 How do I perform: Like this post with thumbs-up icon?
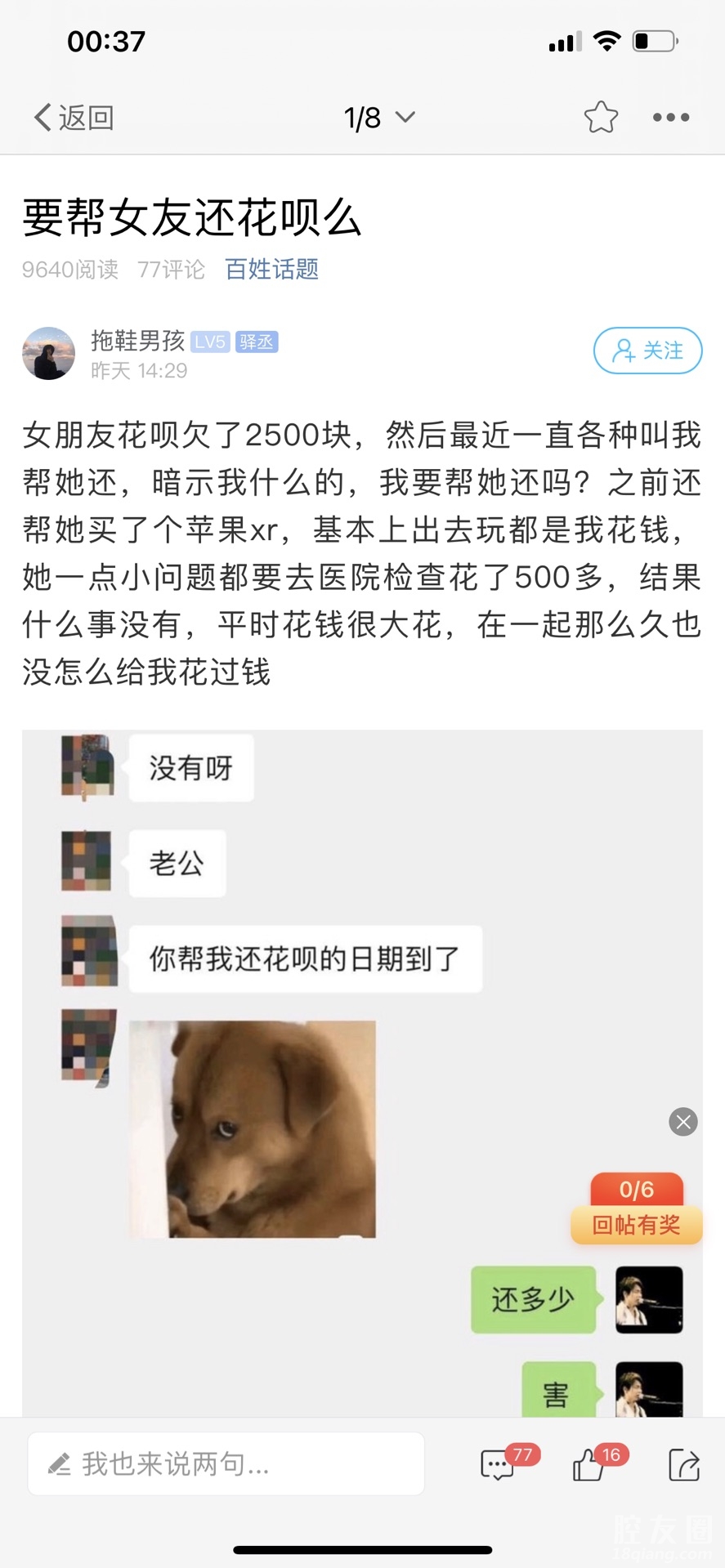[590, 1464]
